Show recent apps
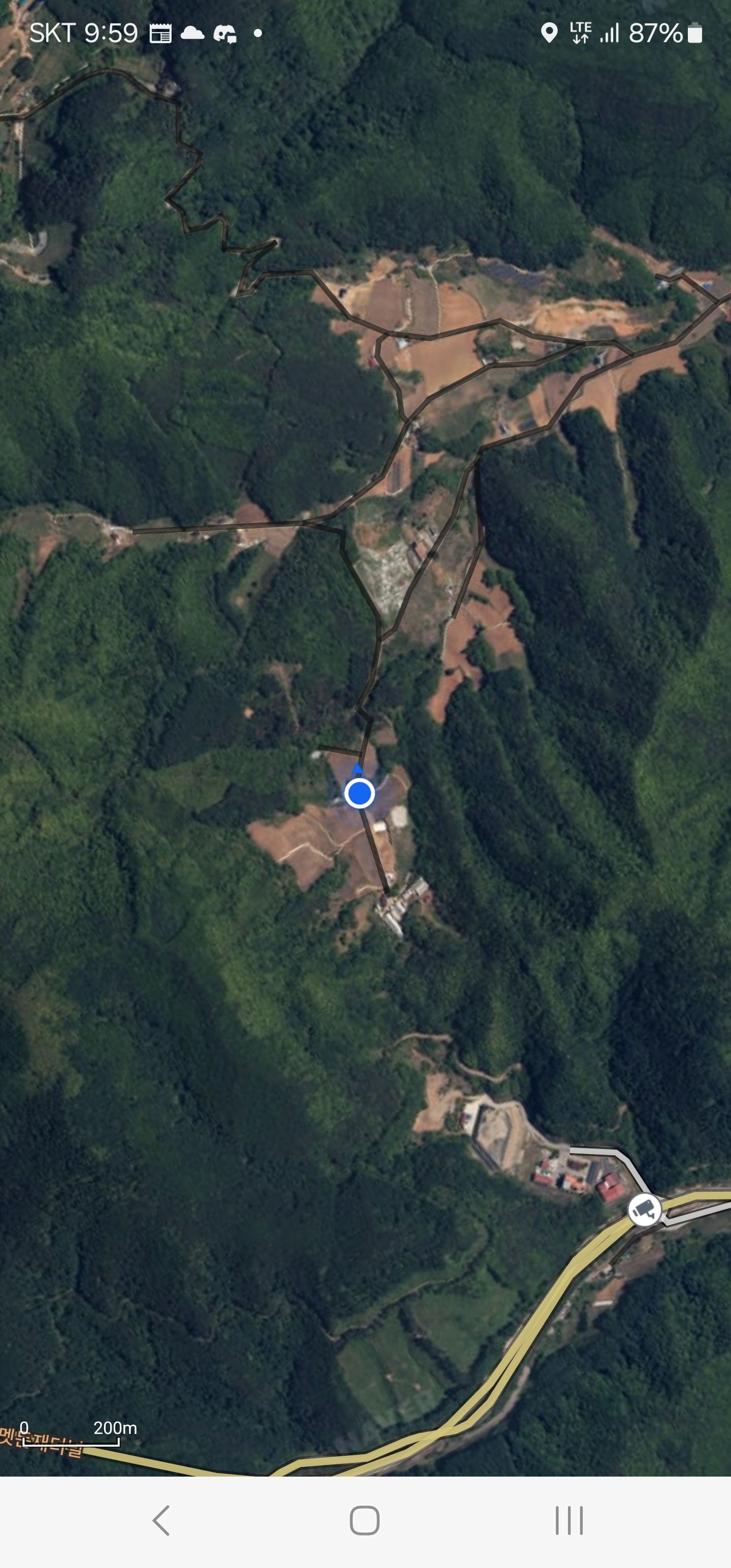The image size is (731, 1568). pos(569,1521)
